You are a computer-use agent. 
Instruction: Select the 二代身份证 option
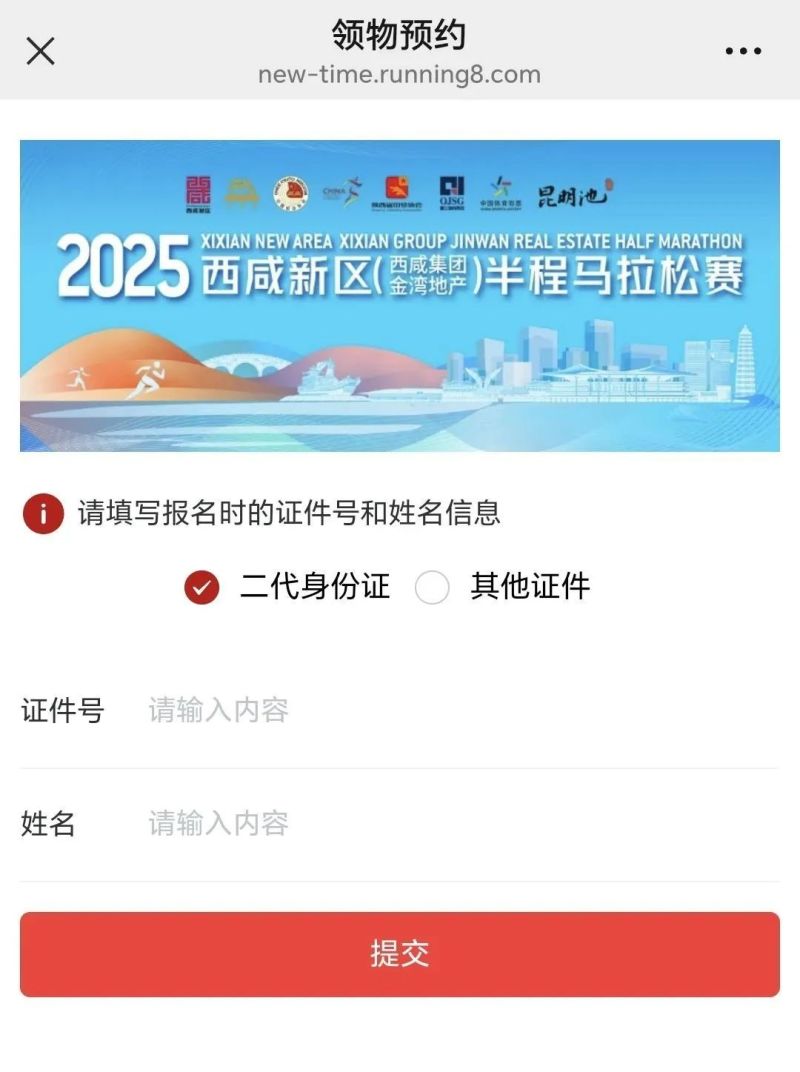coord(202,587)
